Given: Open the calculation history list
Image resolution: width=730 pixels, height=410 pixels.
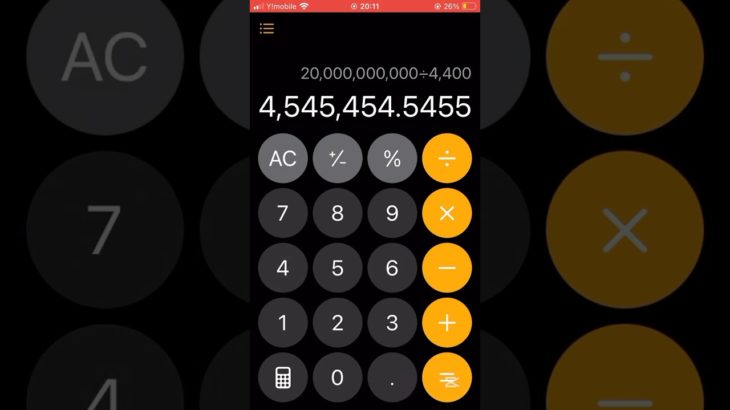Looking at the screenshot, I should [x=267, y=29].
